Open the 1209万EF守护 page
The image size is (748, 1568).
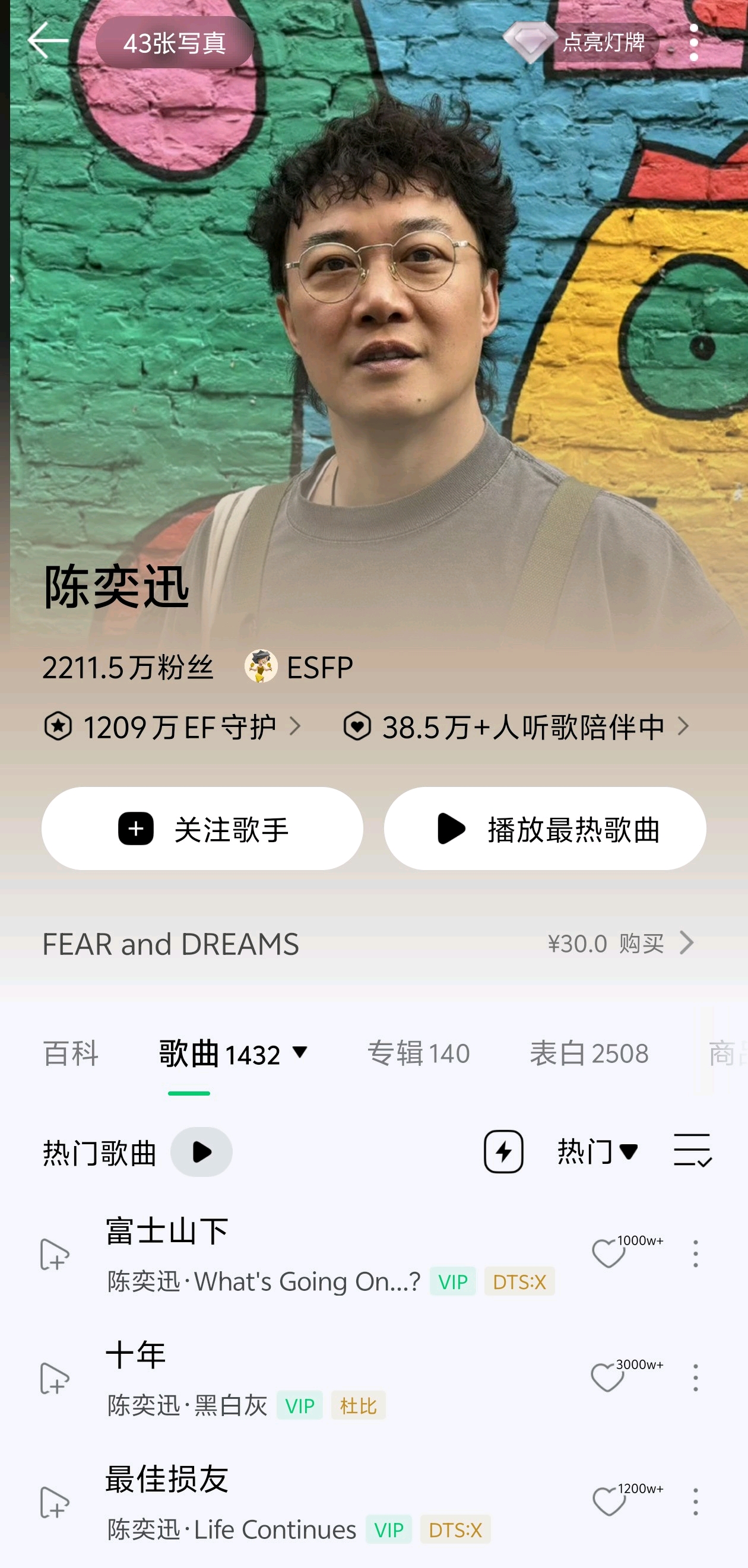coord(172,727)
